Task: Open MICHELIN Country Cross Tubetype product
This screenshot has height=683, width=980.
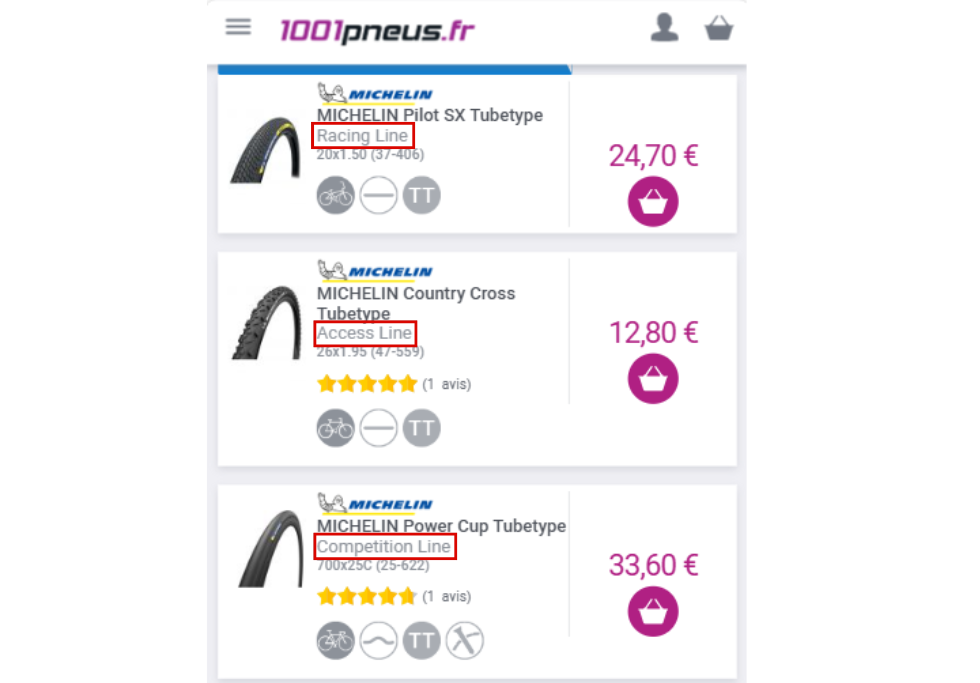Action: pyautogui.click(x=415, y=294)
